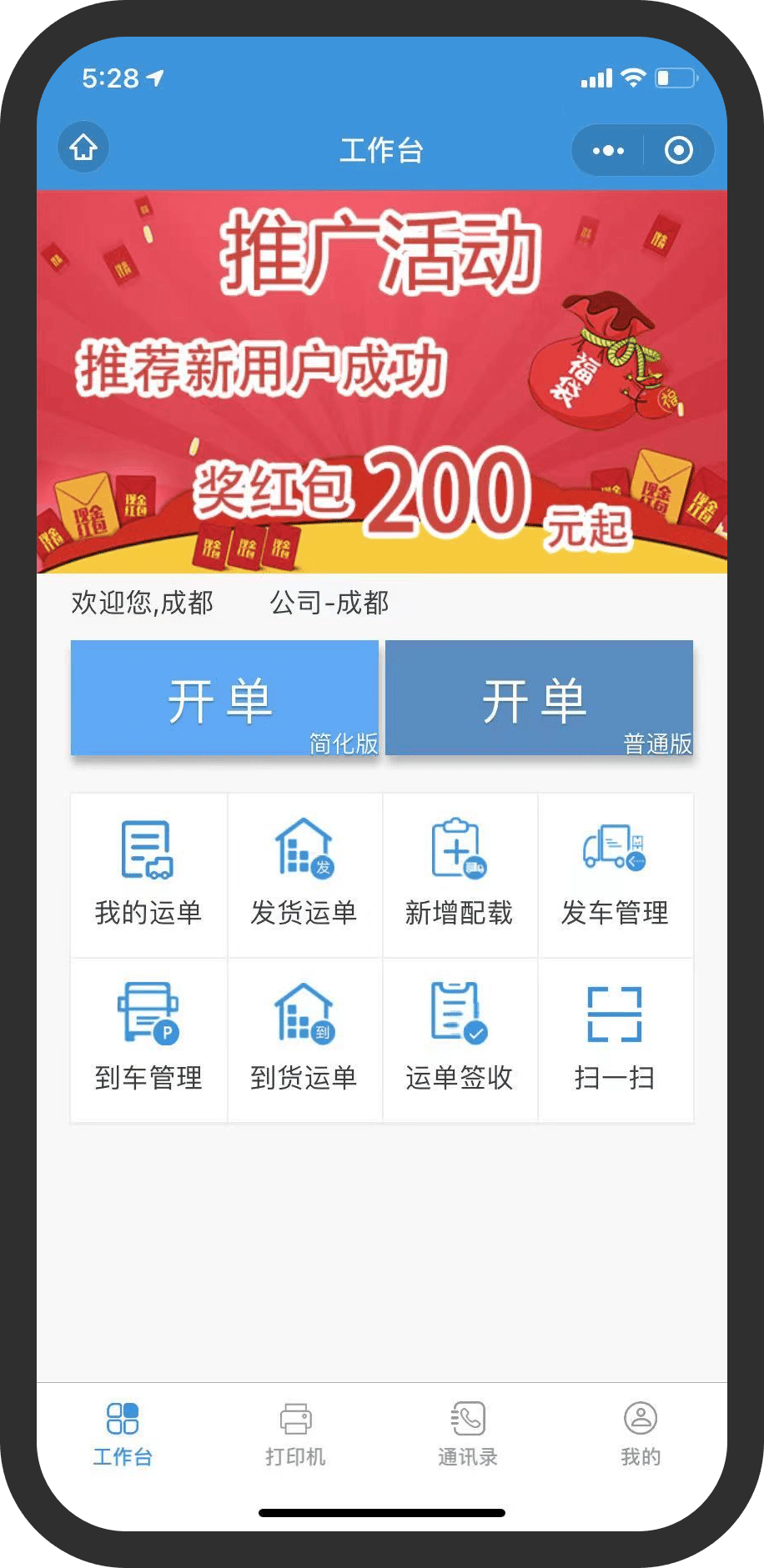Screen dimensions: 764x1568
Task: Open 到车管理
Action: point(148,1039)
